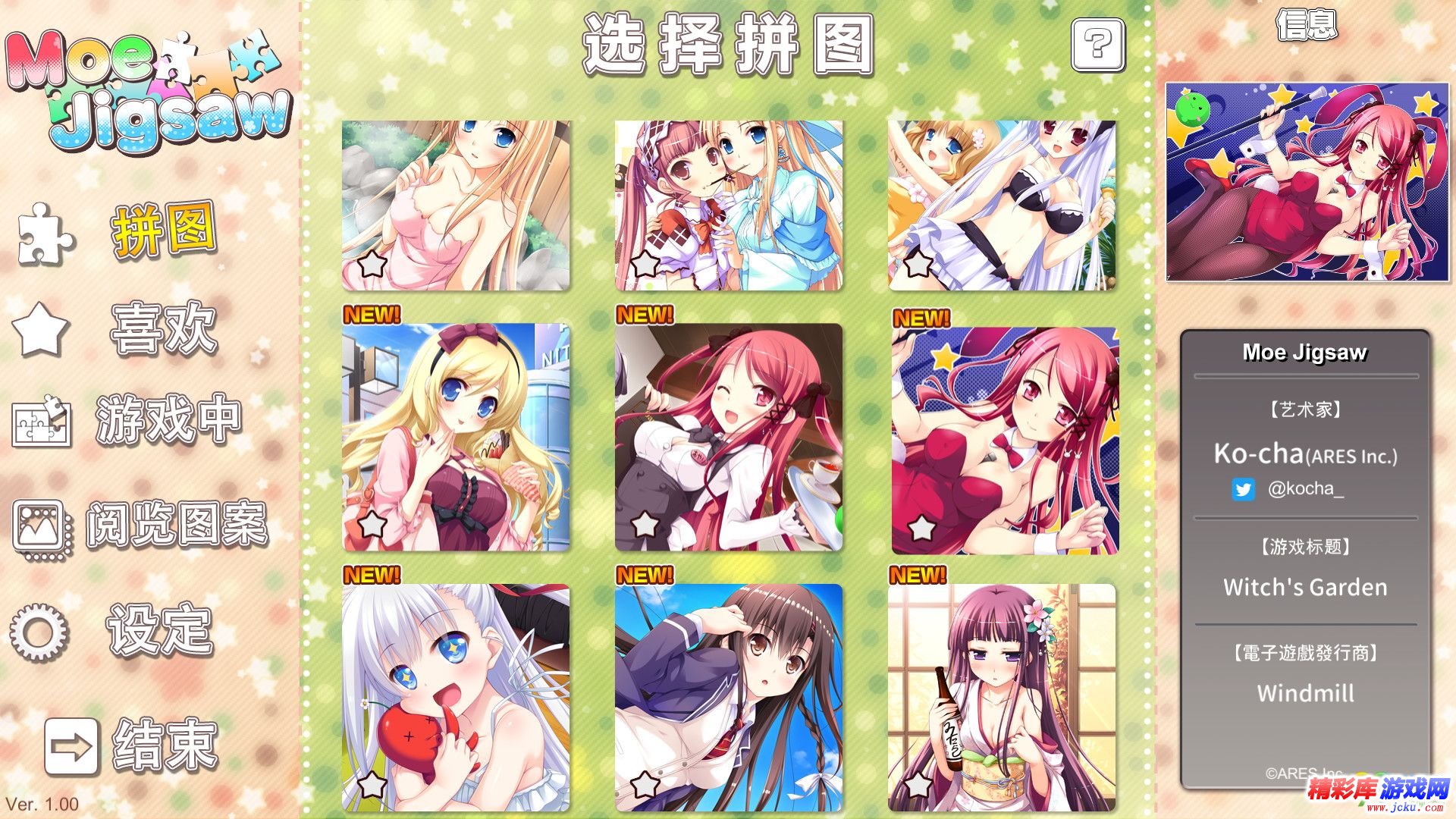Select the 拼图 menu item
1456x819 pixels.
tap(163, 231)
